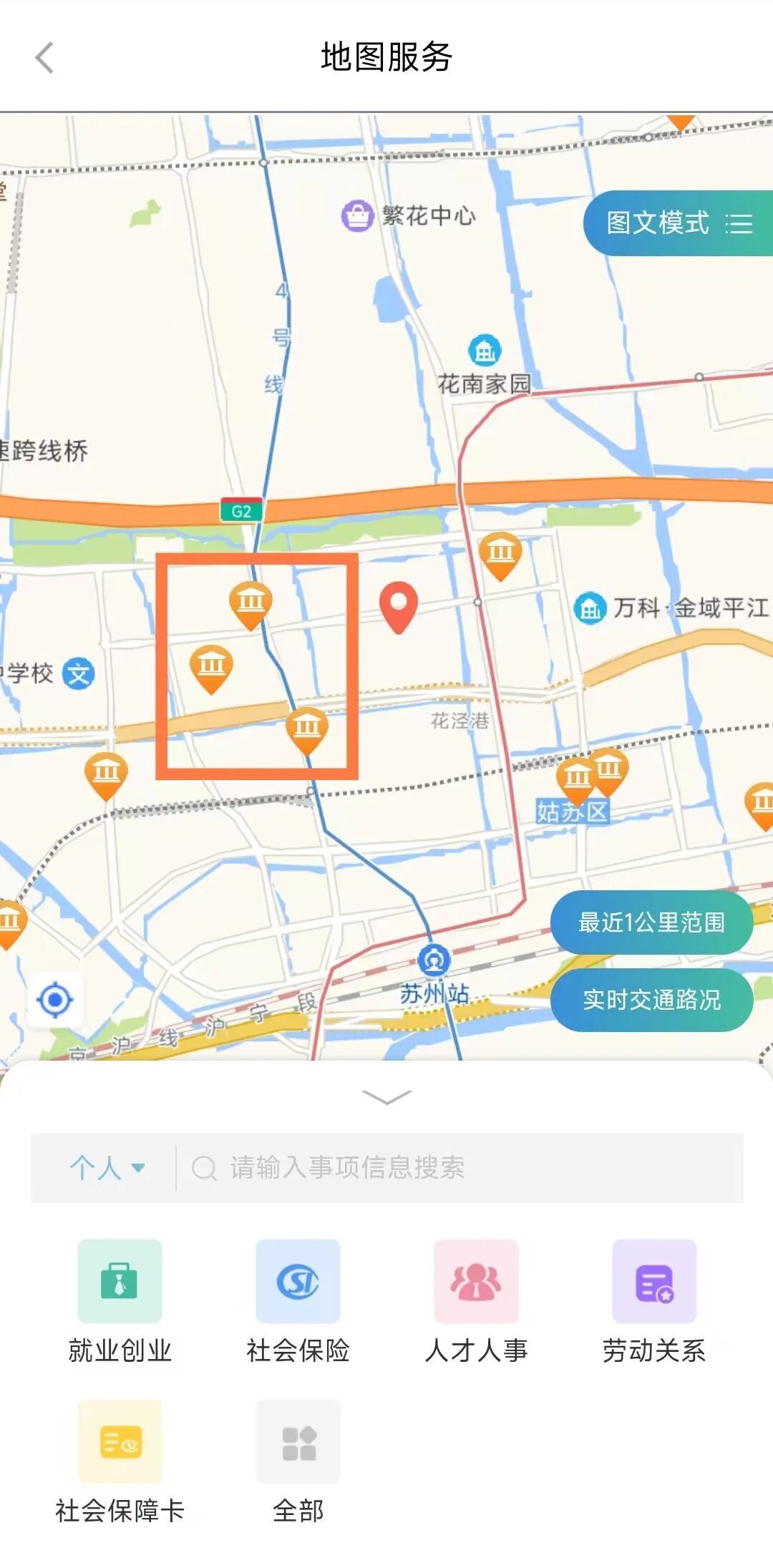Enable 实时交通路况 on the map
This screenshot has width=773, height=1568.
(x=651, y=1000)
